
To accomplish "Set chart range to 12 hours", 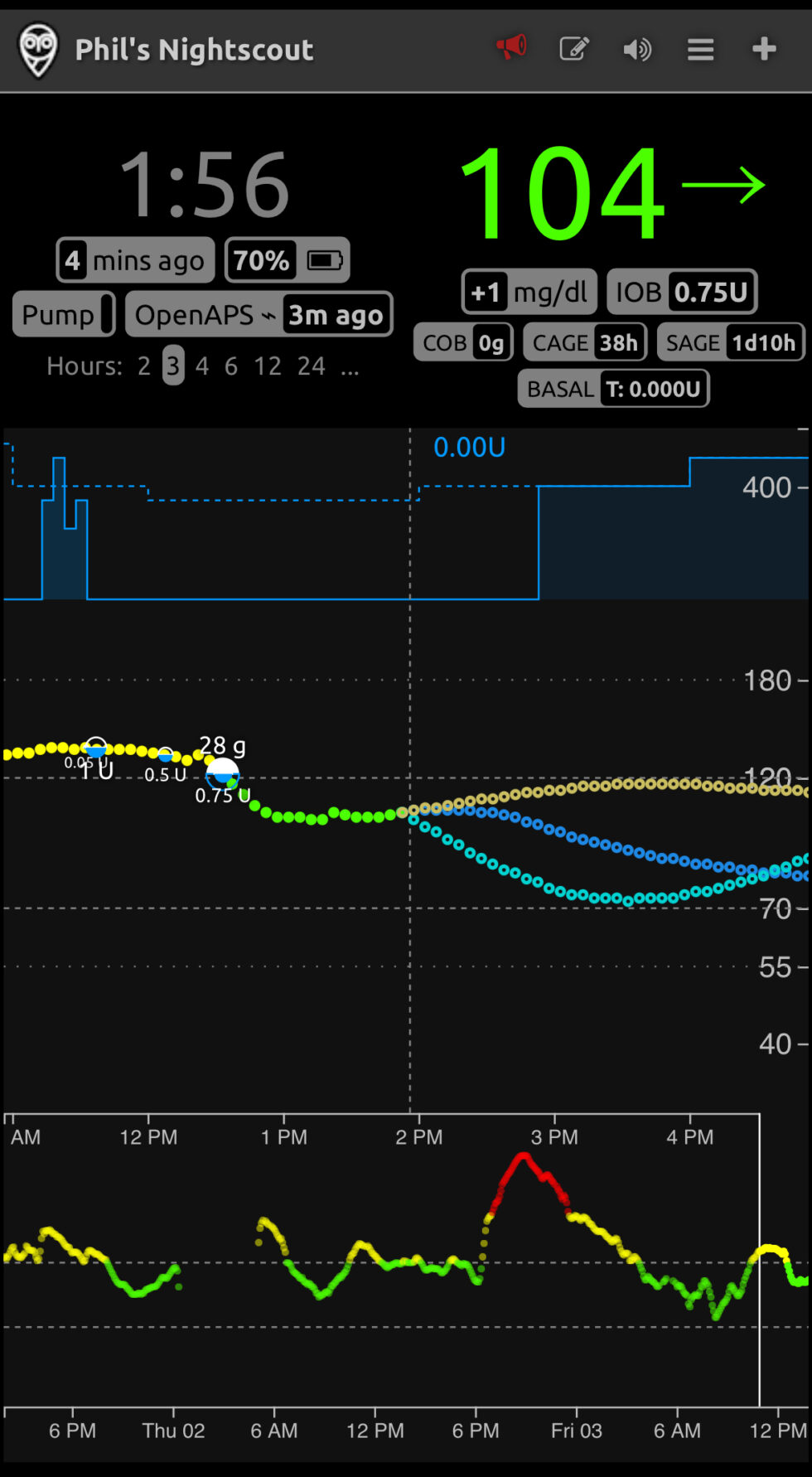I will [x=268, y=366].
